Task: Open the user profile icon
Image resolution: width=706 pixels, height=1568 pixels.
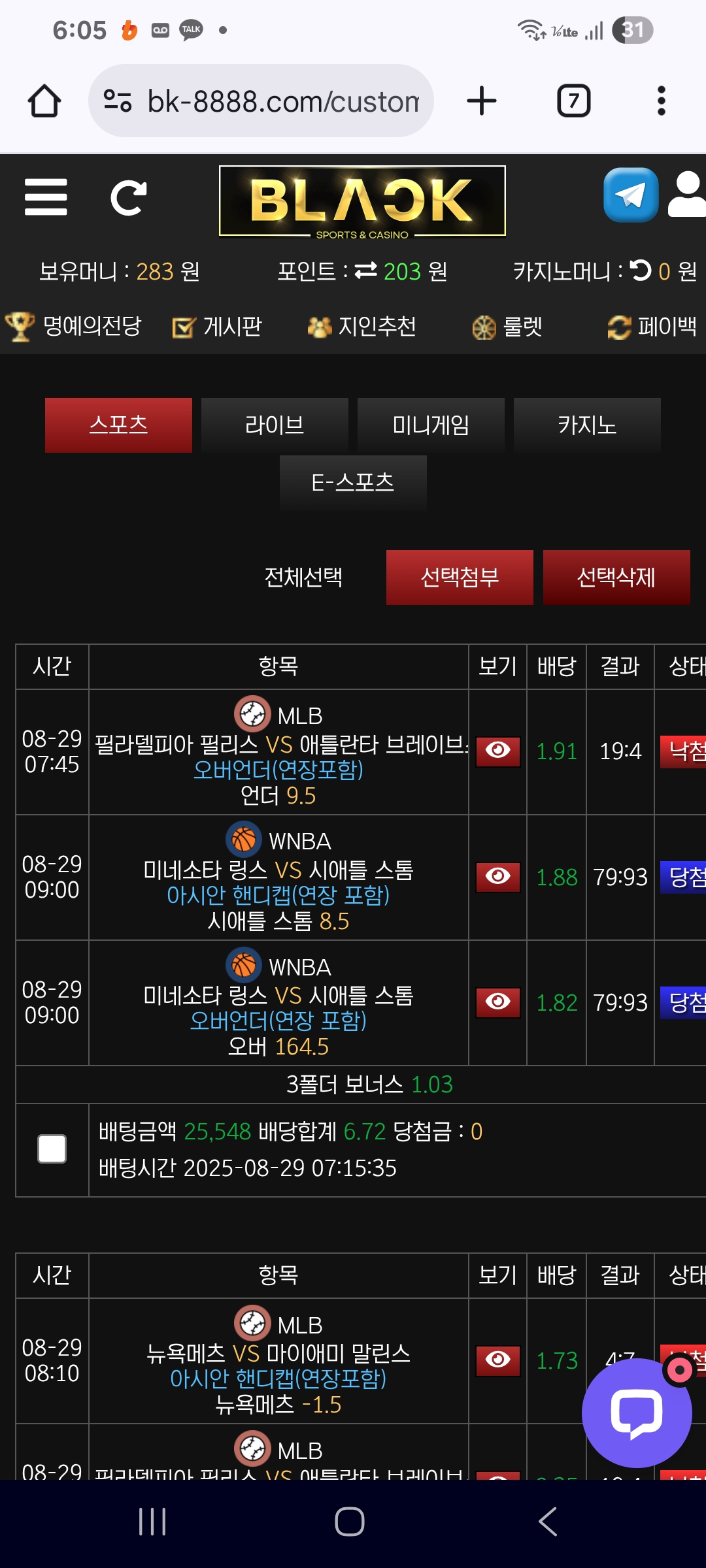Action: [x=688, y=195]
